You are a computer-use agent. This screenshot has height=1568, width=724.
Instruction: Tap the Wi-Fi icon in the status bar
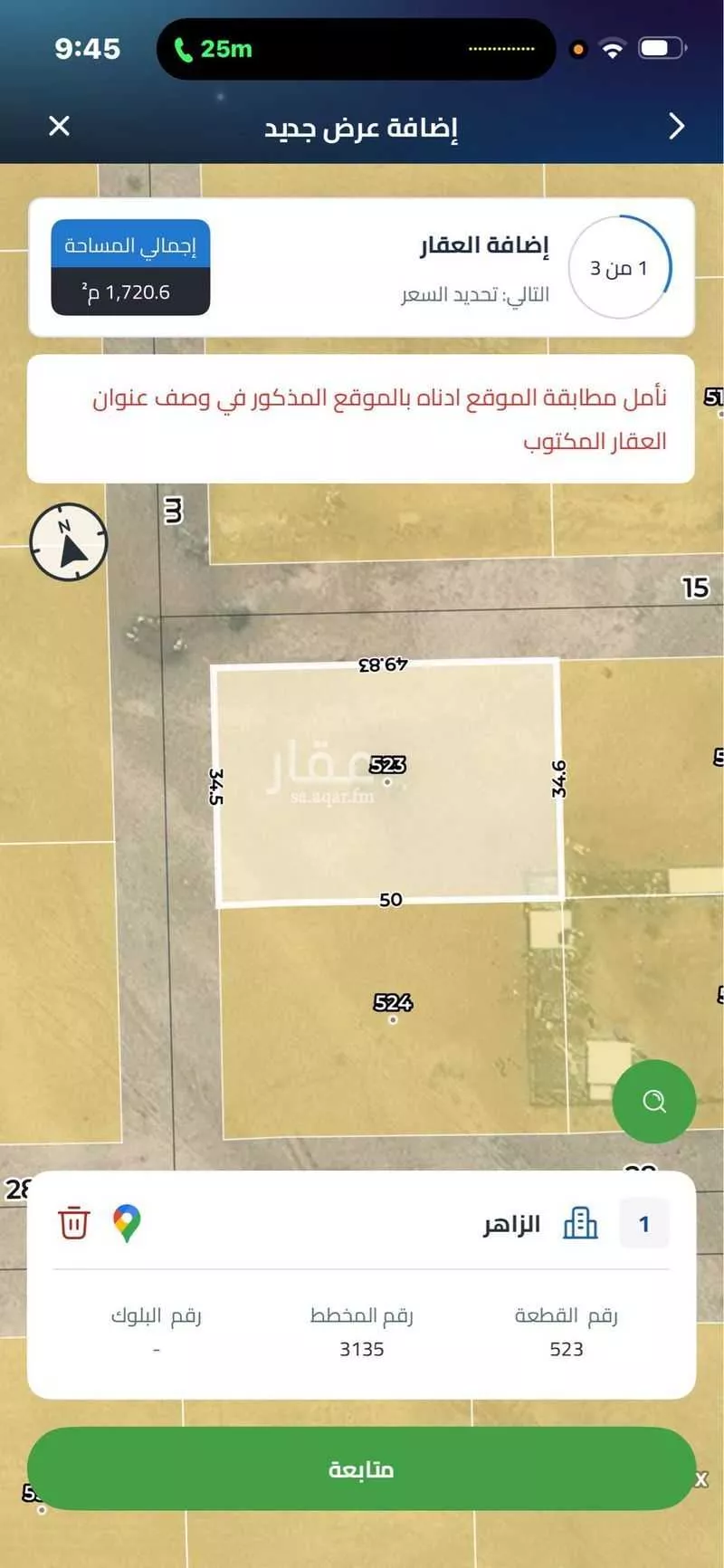click(x=612, y=50)
